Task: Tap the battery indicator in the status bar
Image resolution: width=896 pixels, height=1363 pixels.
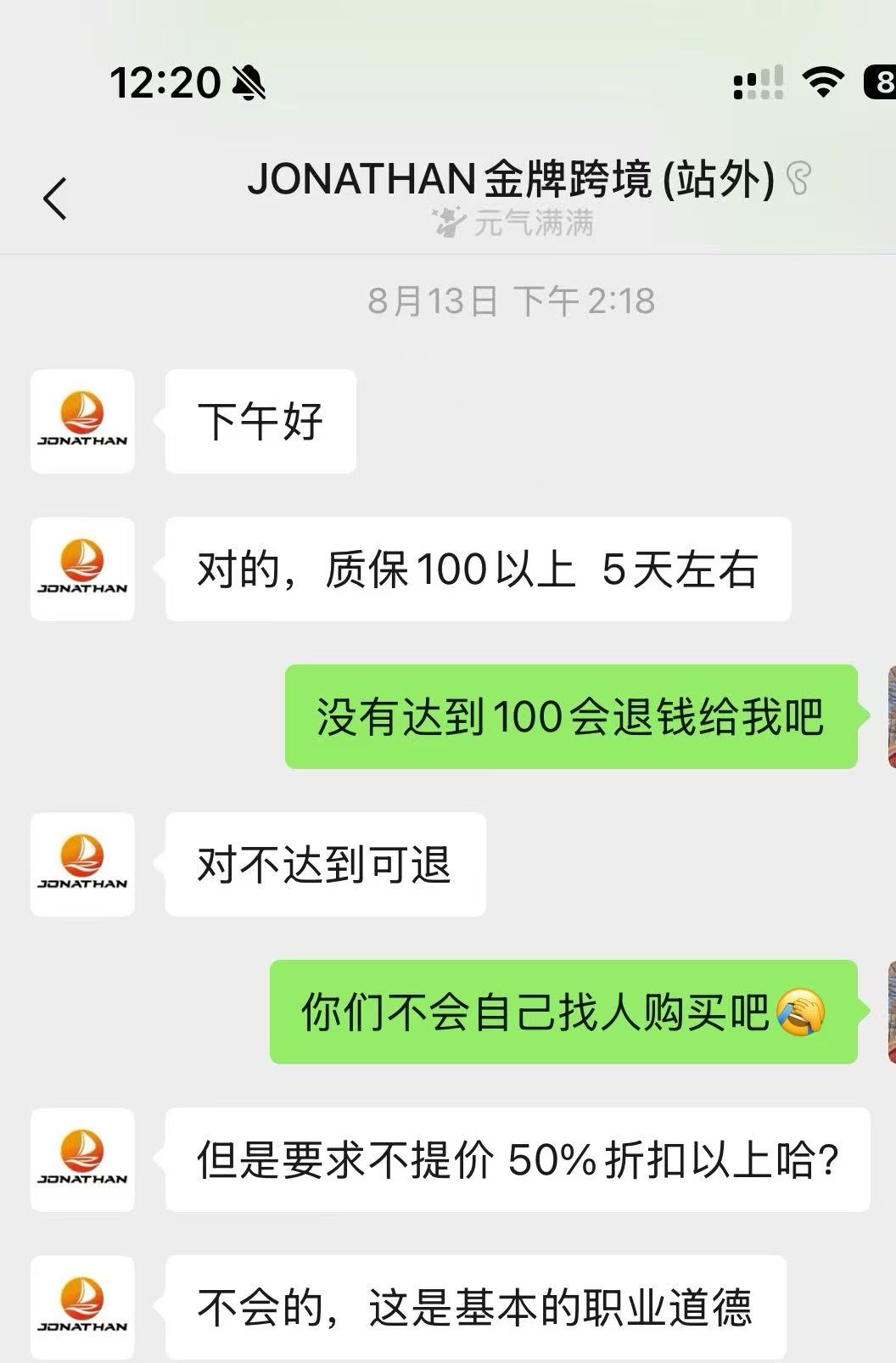Action: (882, 82)
